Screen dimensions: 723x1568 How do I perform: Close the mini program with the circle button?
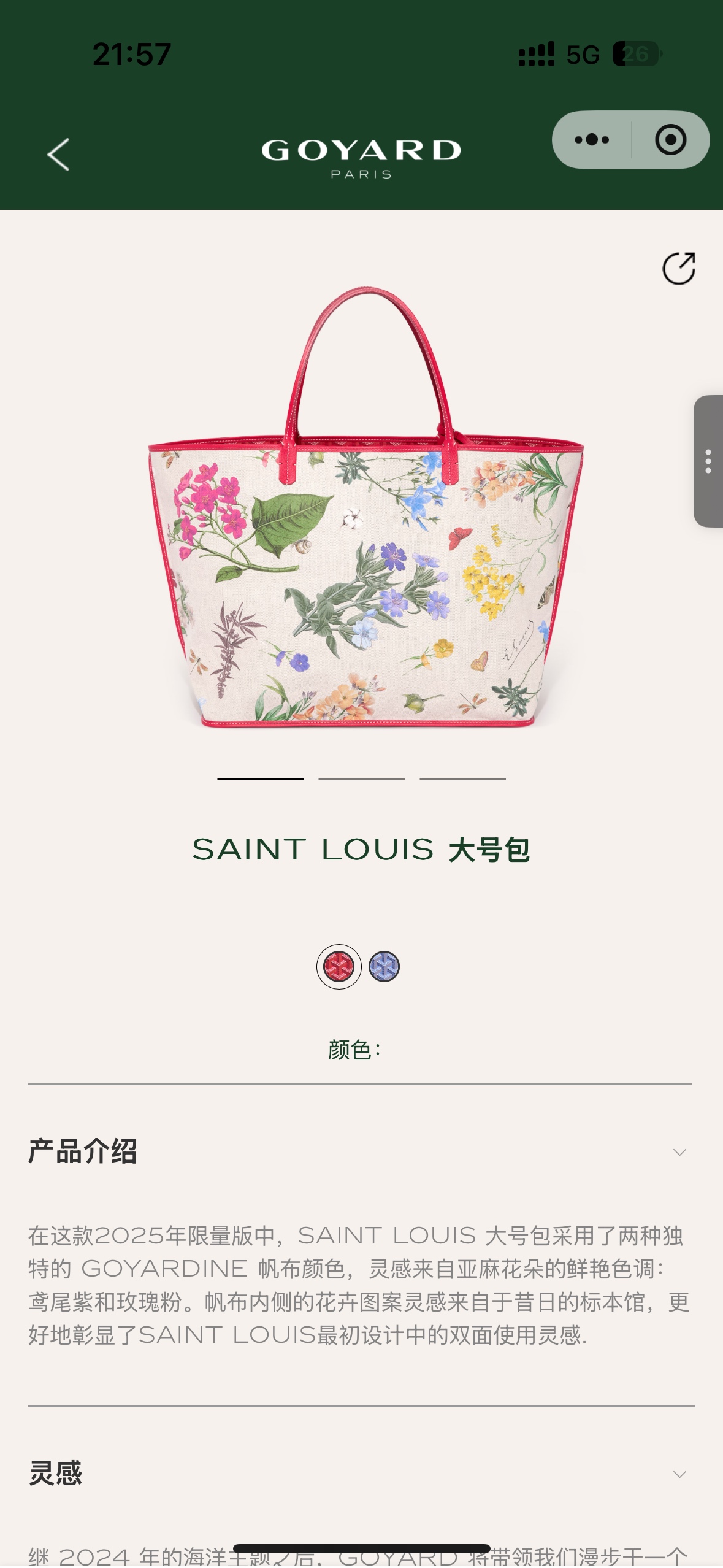[670, 140]
